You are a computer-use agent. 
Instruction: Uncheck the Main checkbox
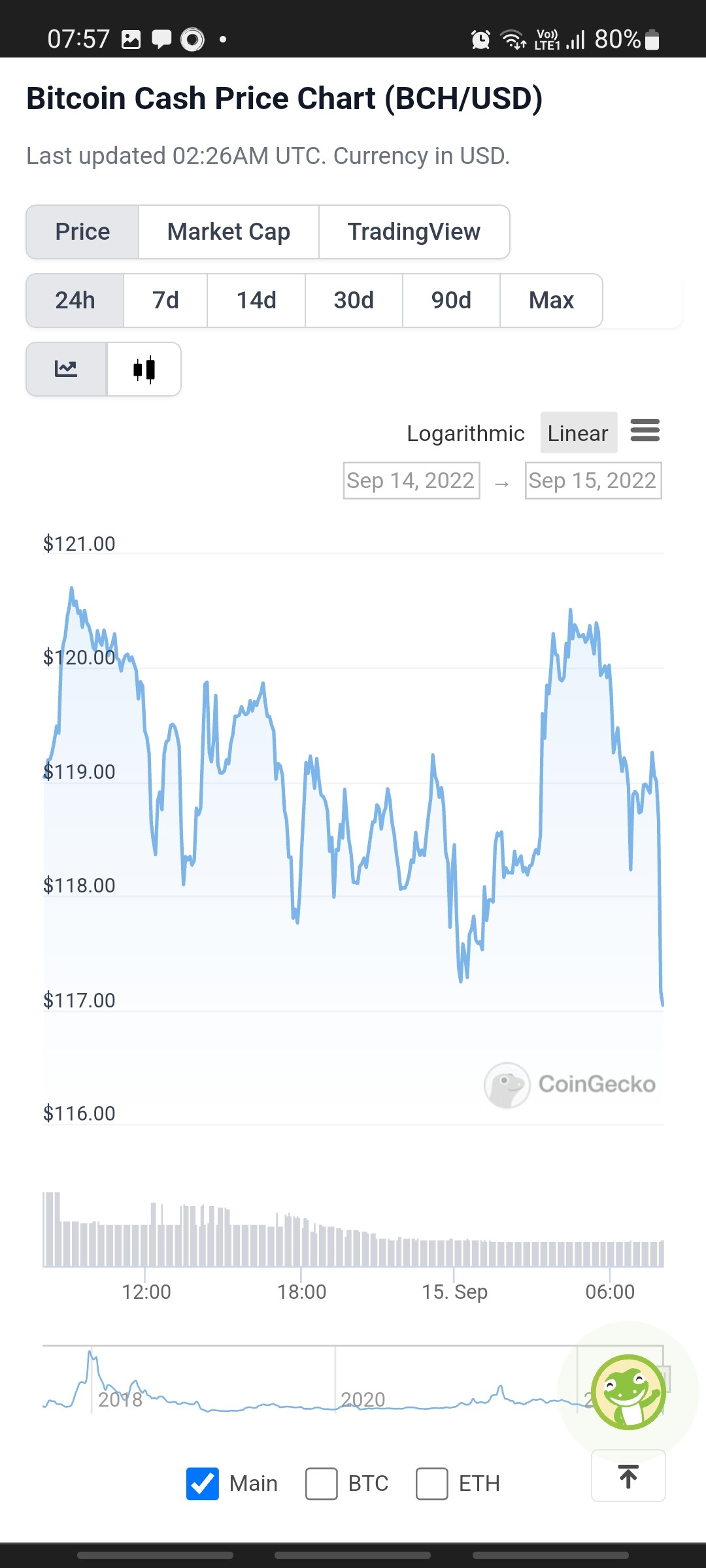203,1484
